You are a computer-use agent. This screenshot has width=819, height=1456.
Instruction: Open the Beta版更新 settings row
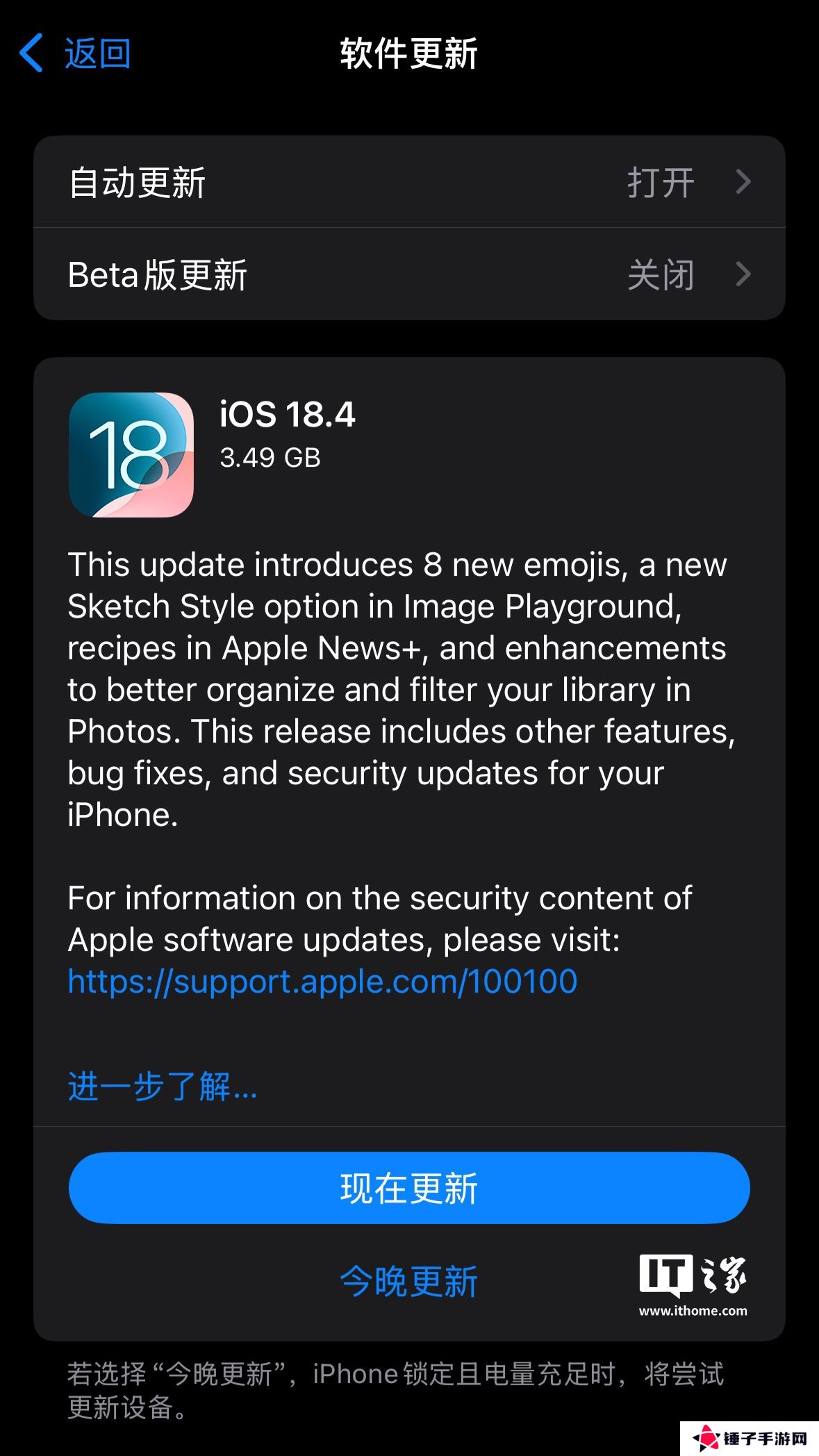click(x=409, y=274)
